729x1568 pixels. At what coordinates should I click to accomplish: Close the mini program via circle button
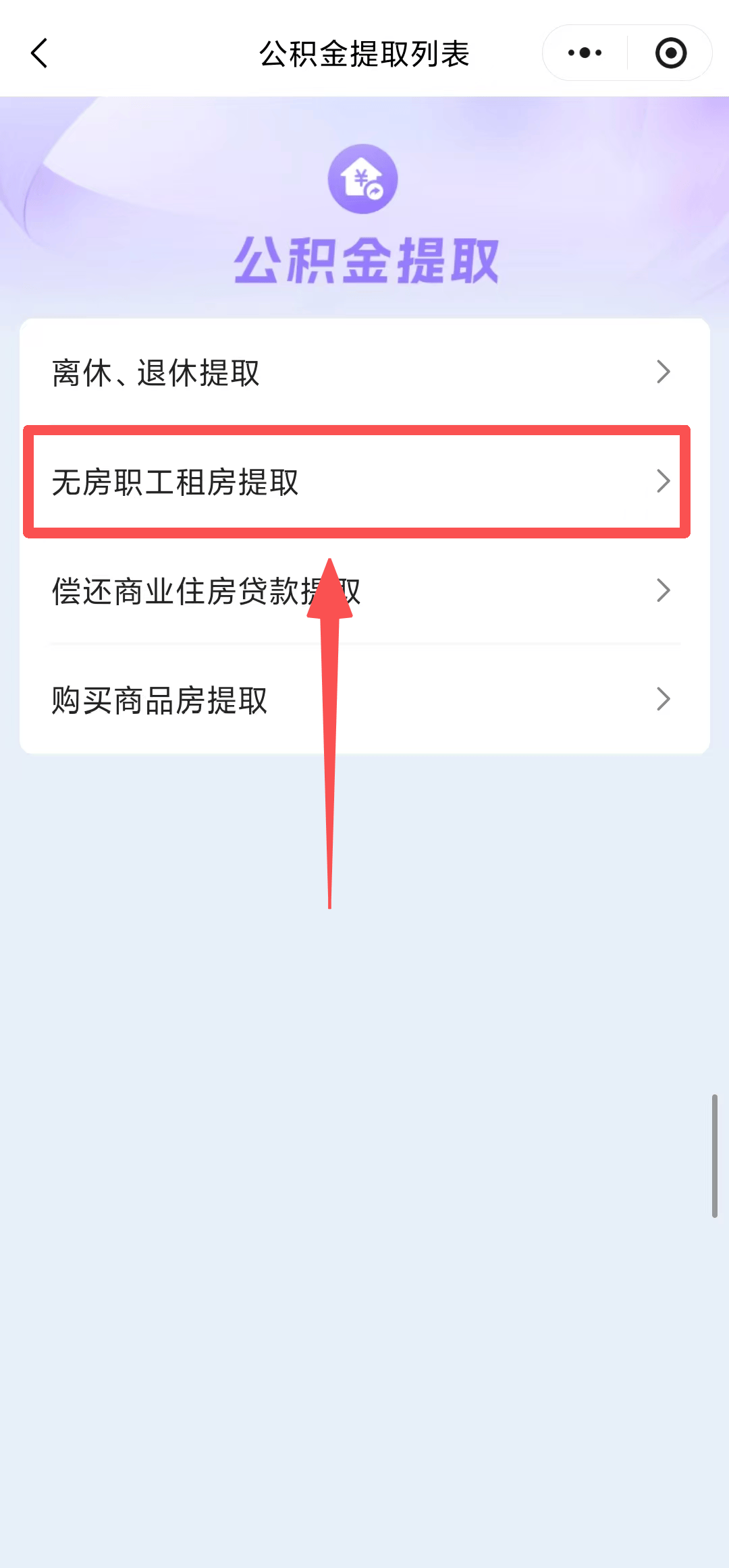click(670, 53)
